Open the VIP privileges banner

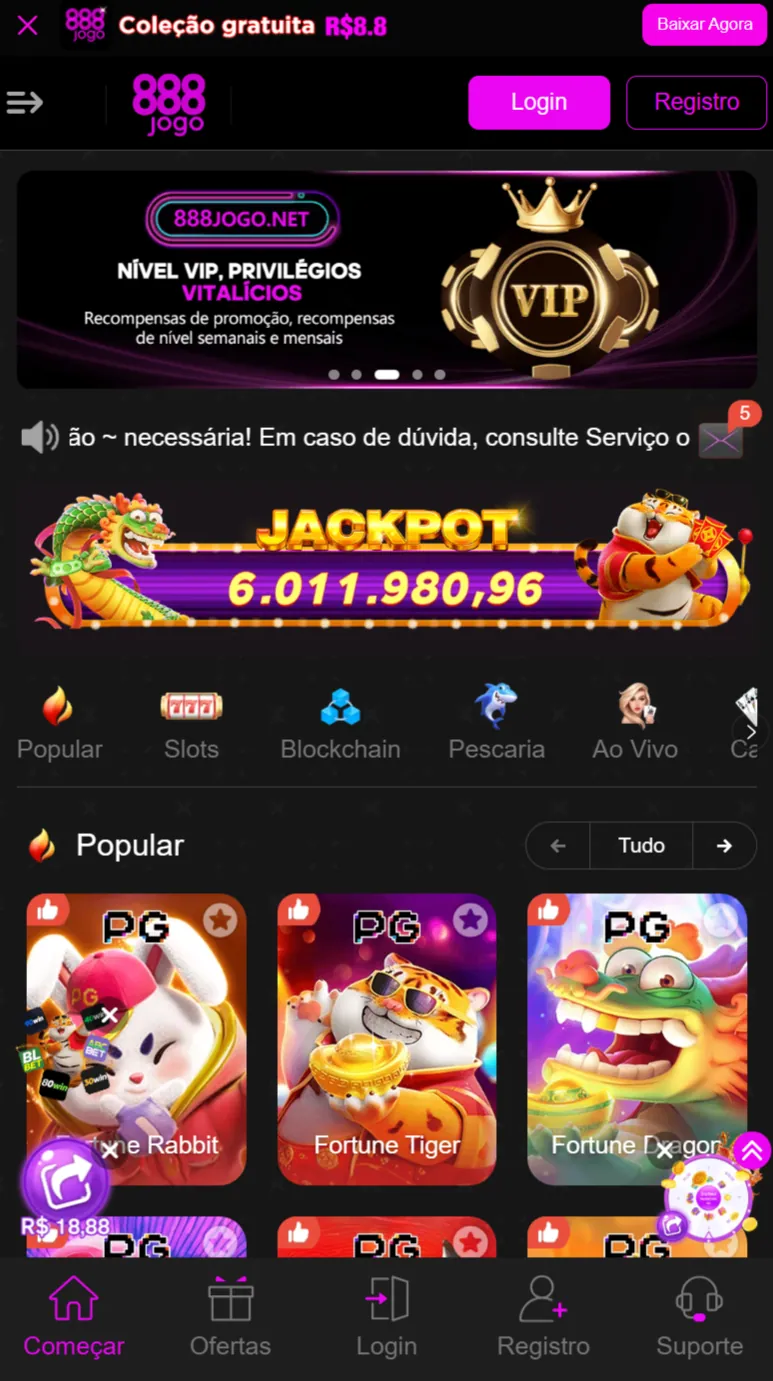(x=386, y=279)
